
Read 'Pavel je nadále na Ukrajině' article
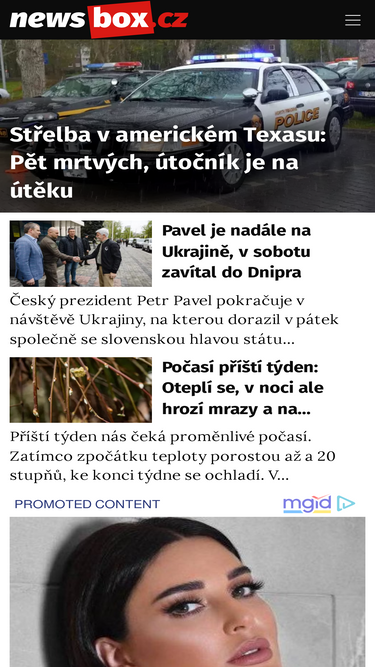(x=236, y=251)
